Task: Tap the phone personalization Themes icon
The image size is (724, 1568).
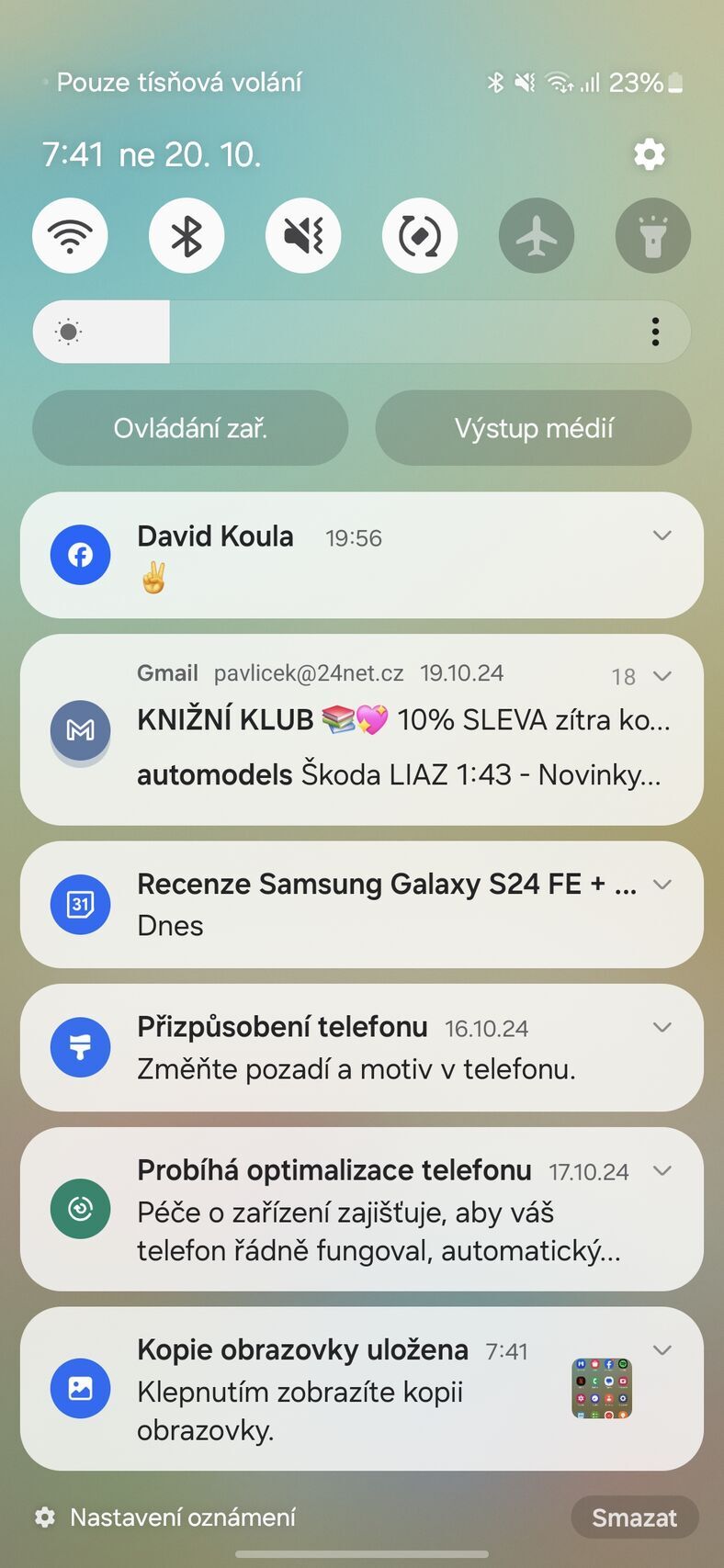Action: tap(81, 1047)
